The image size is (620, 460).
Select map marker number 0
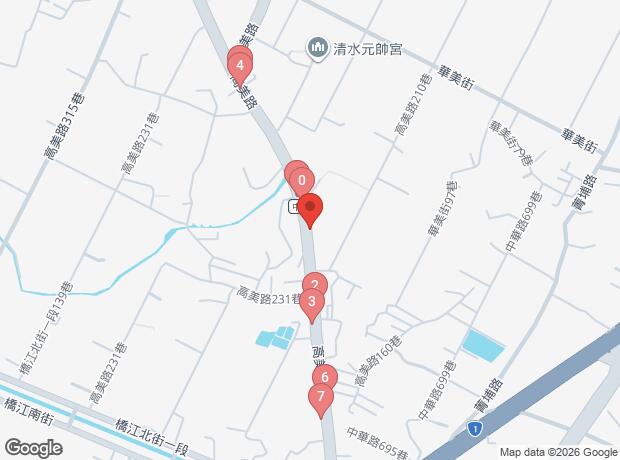click(x=301, y=181)
